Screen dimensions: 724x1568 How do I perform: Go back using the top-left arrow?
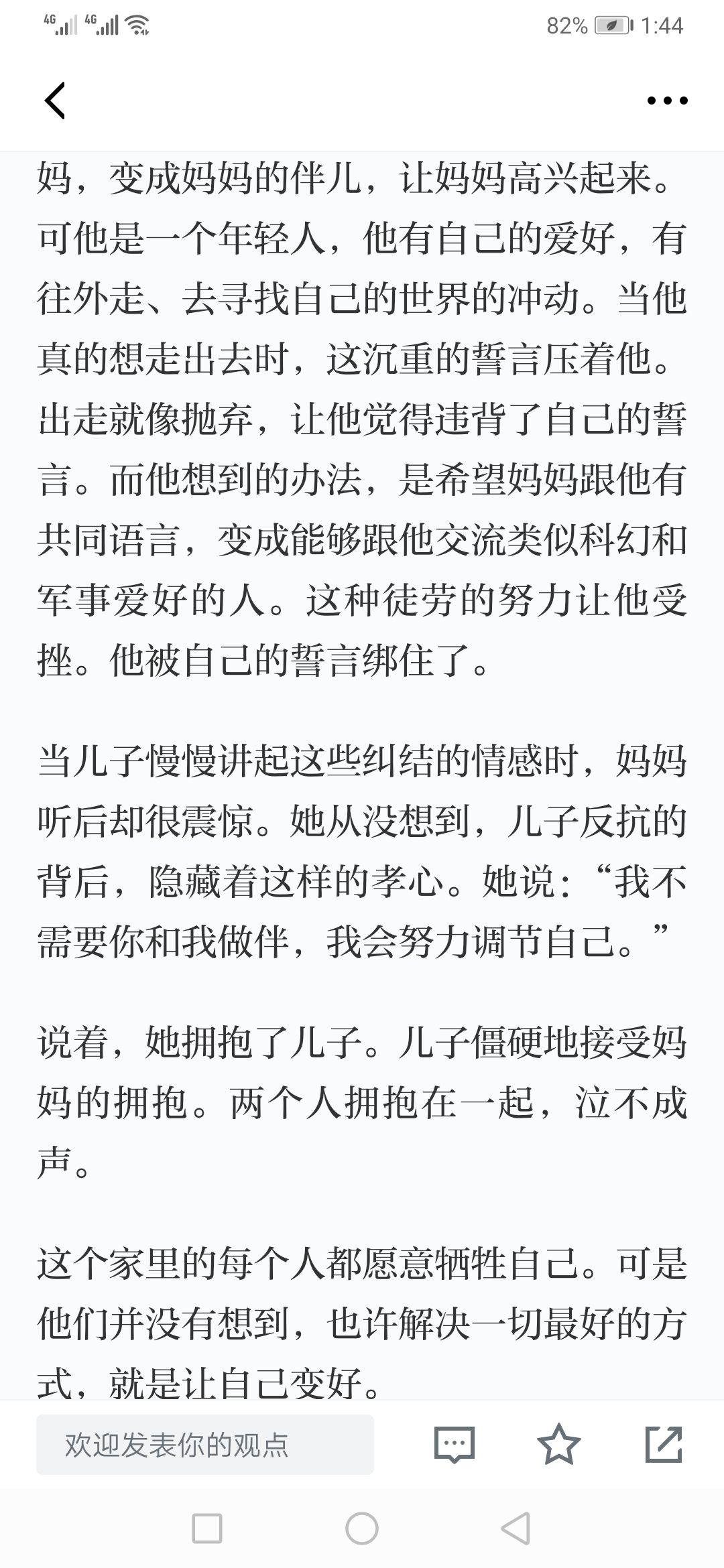[55, 101]
